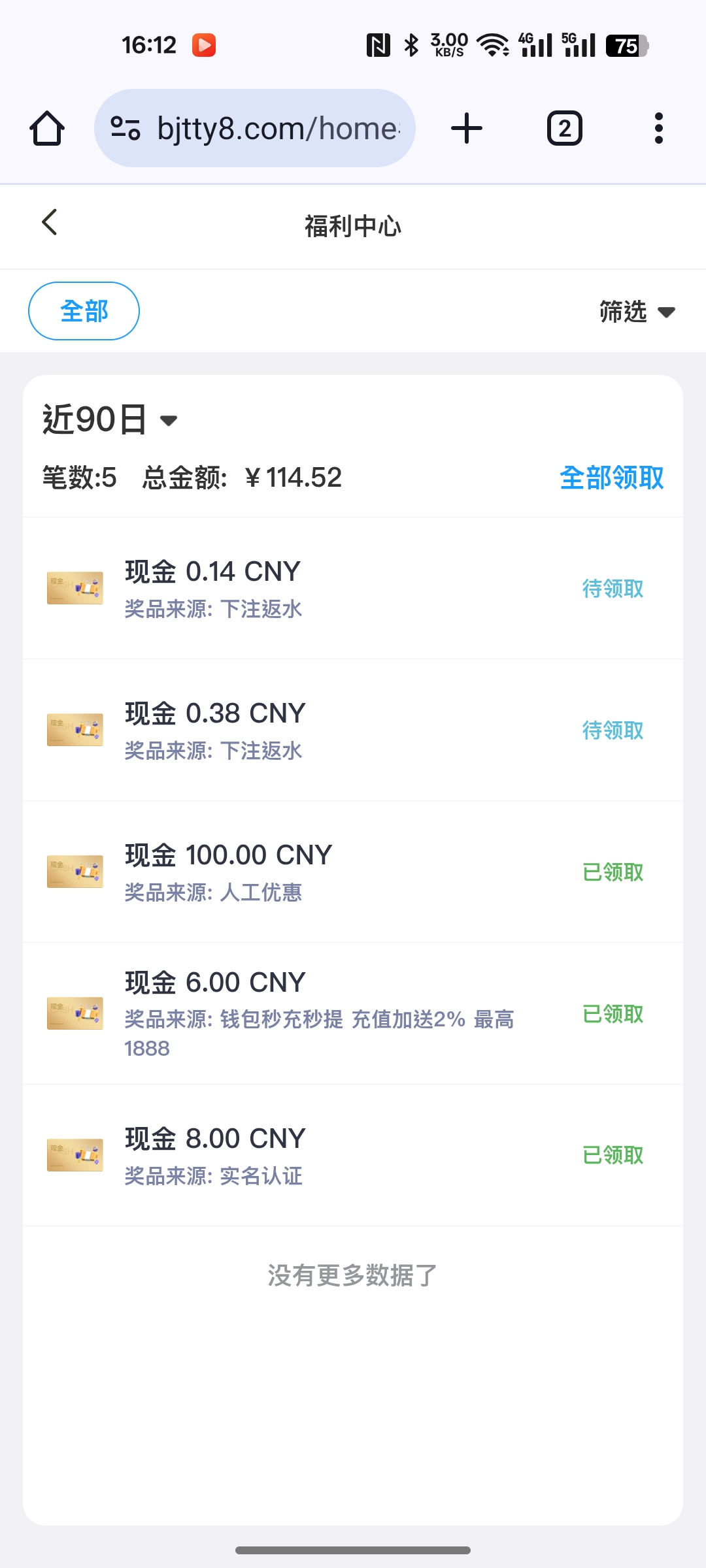Claim all rewards with 全部领取

612,478
